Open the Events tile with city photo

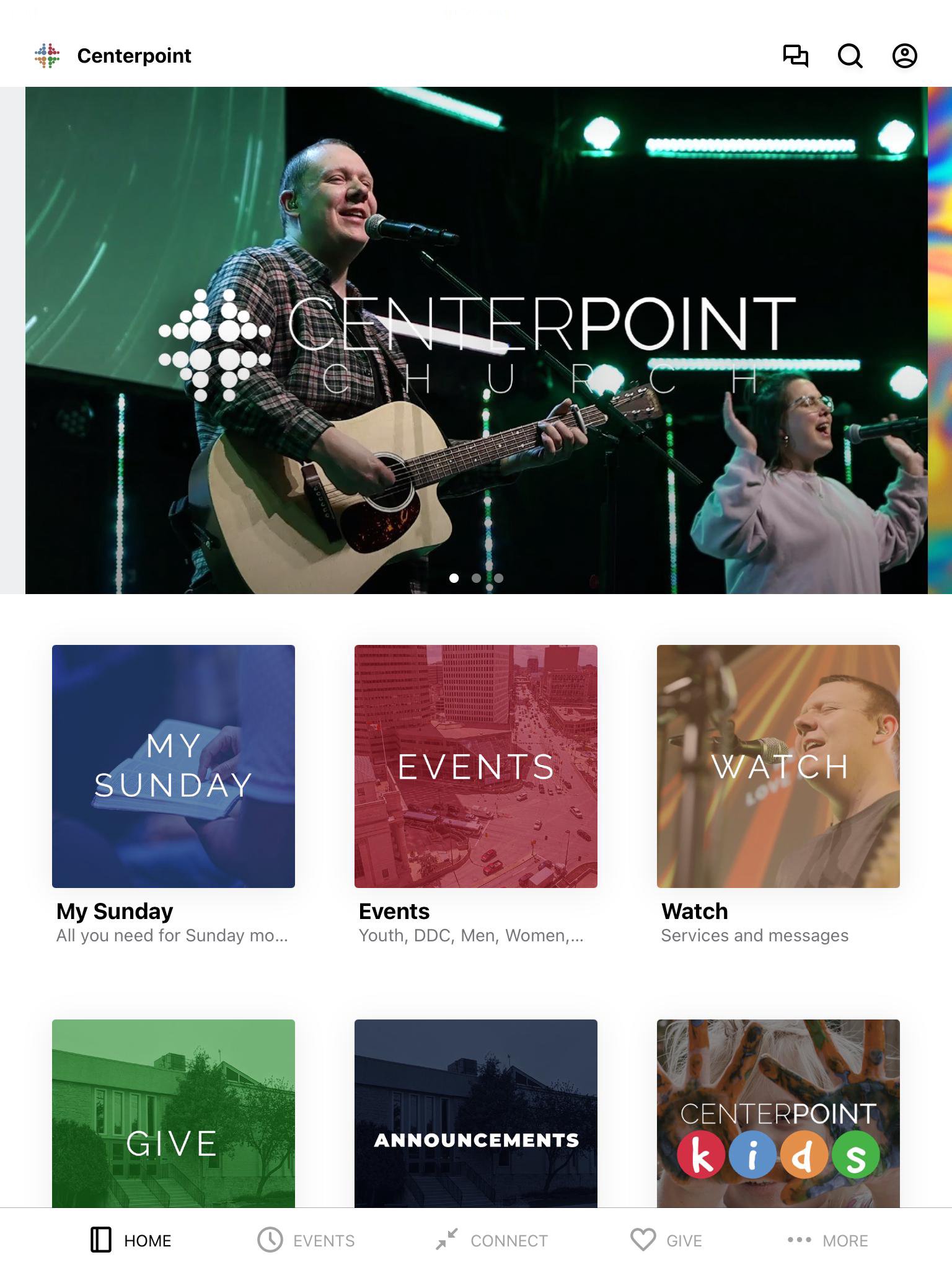pyautogui.click(x=476, y=766)
